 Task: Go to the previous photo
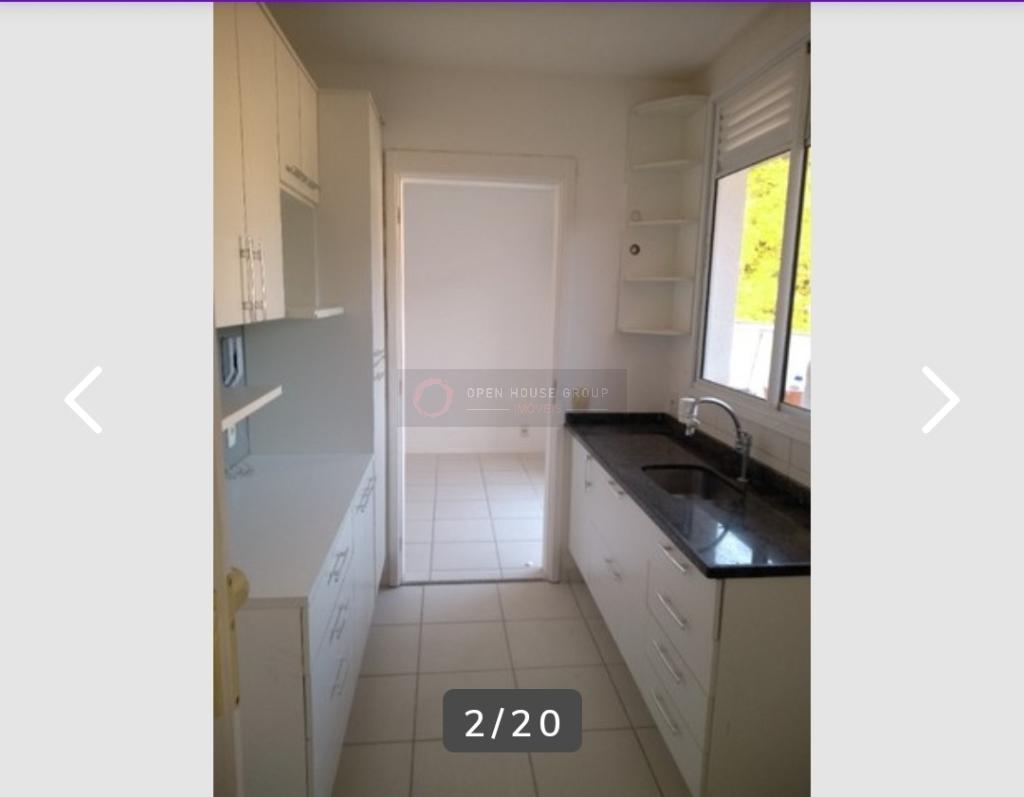(84, 400)
